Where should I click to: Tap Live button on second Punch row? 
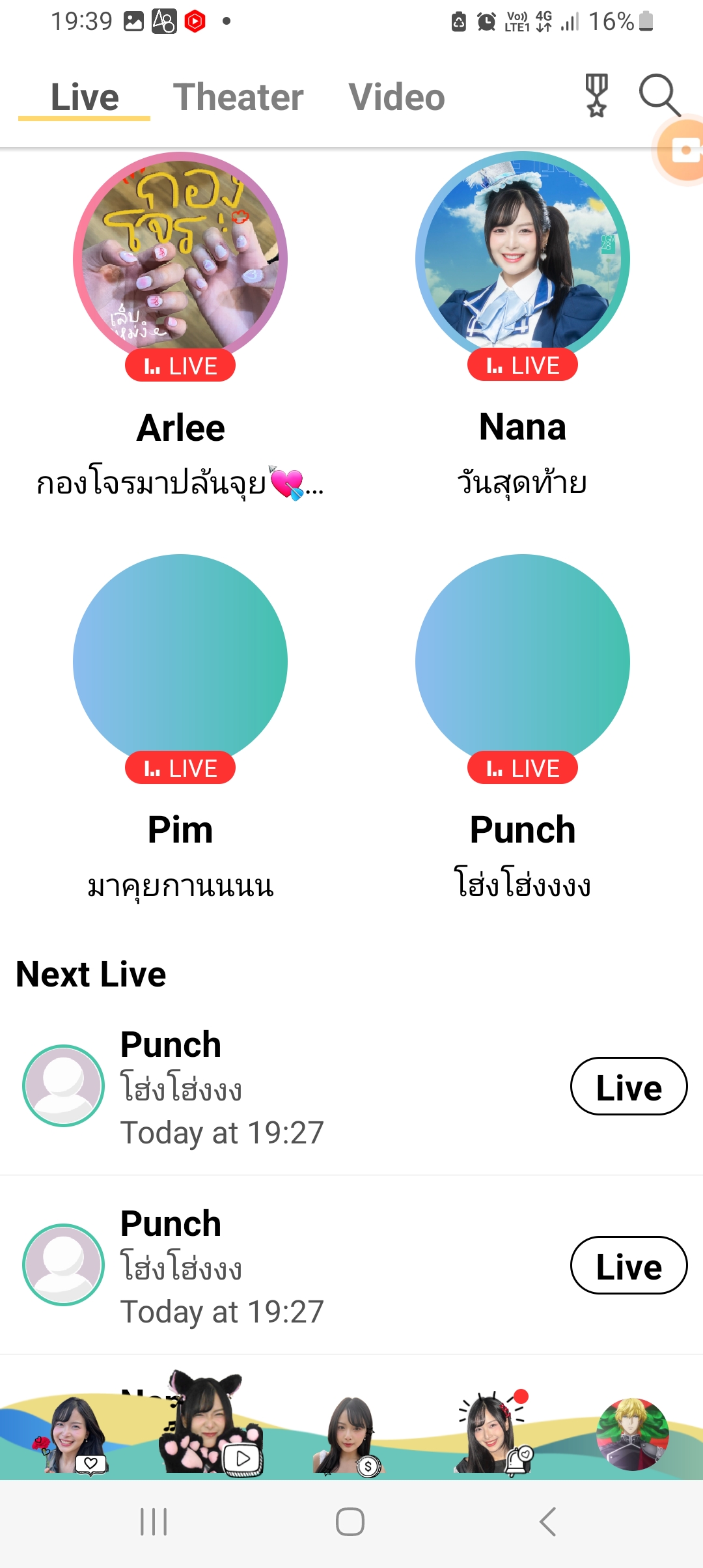pos(628,1265)
